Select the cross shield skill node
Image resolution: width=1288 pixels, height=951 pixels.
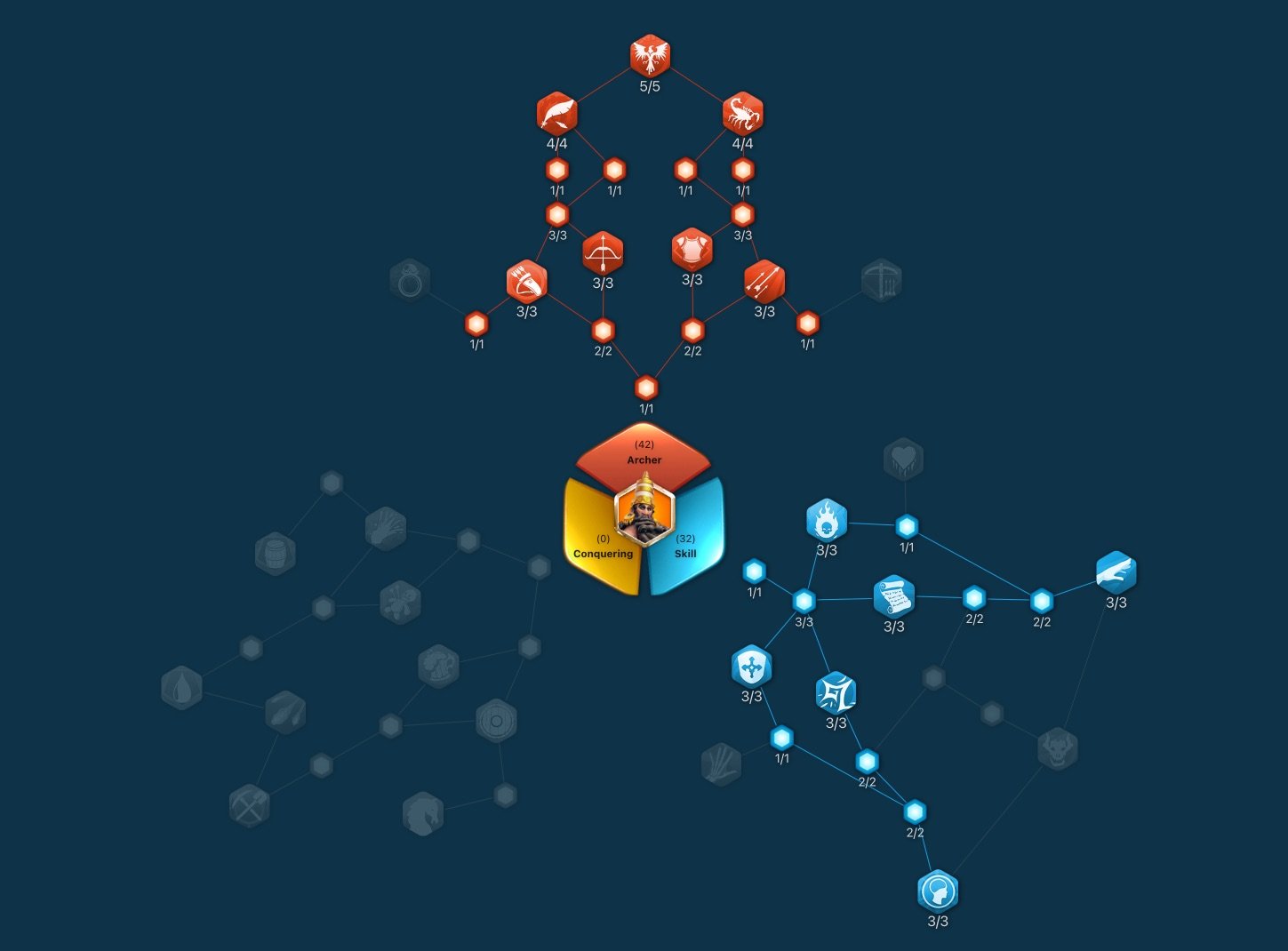point(752,666)
